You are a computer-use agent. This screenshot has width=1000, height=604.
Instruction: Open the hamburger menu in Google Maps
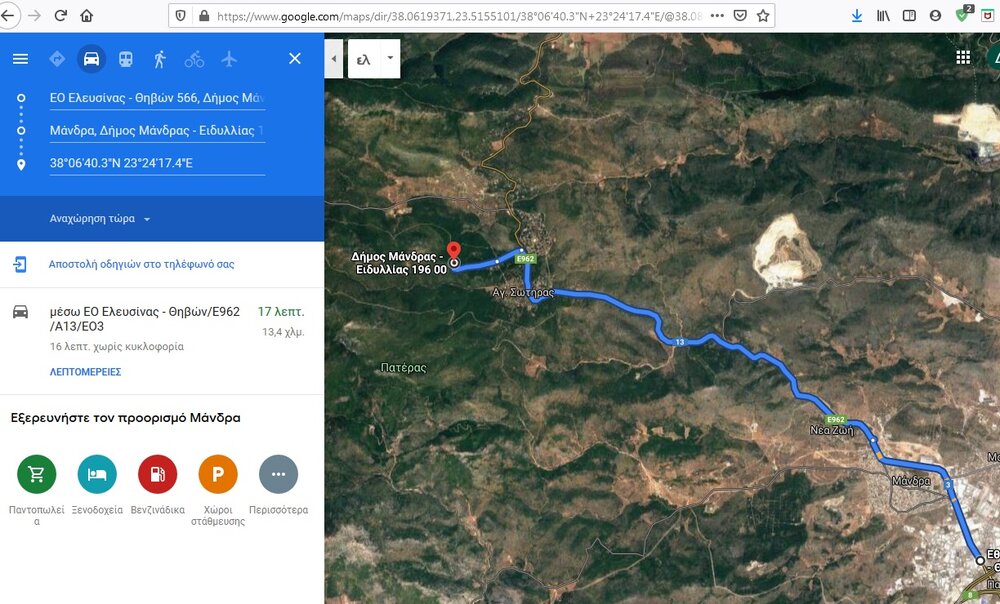(x=20, y=59)
